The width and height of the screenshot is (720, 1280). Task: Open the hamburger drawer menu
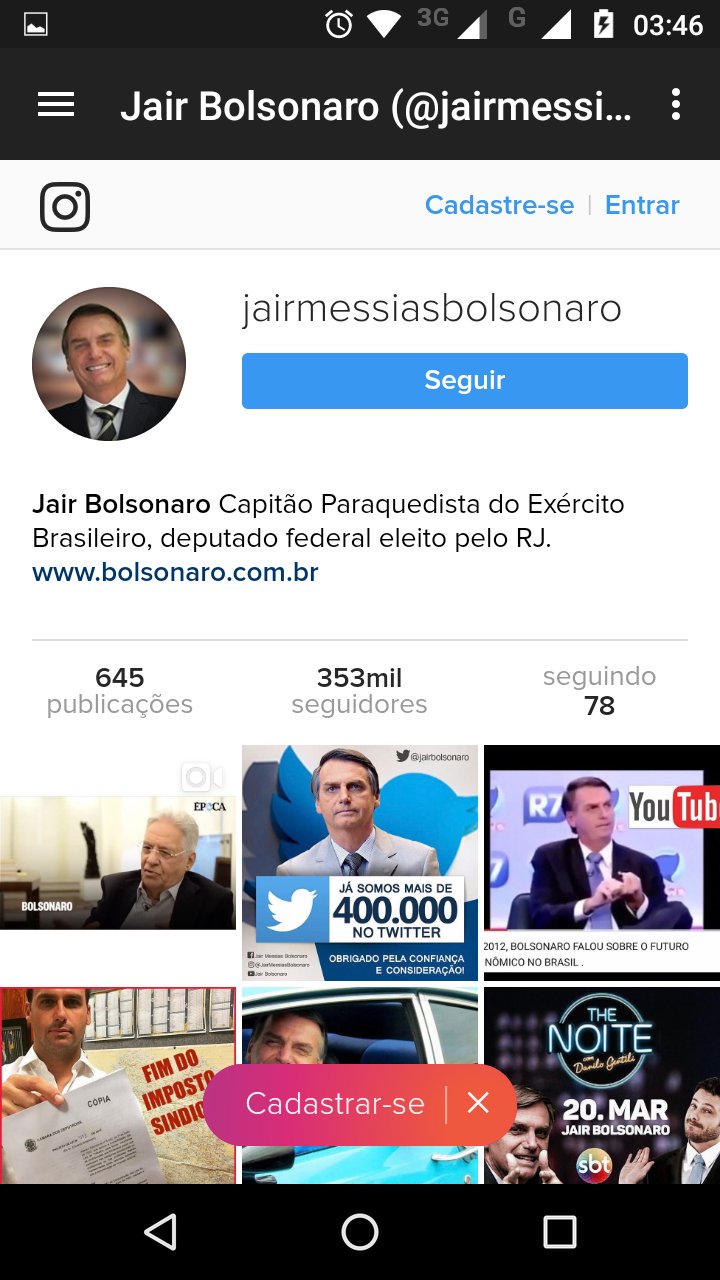click(56, 105)
